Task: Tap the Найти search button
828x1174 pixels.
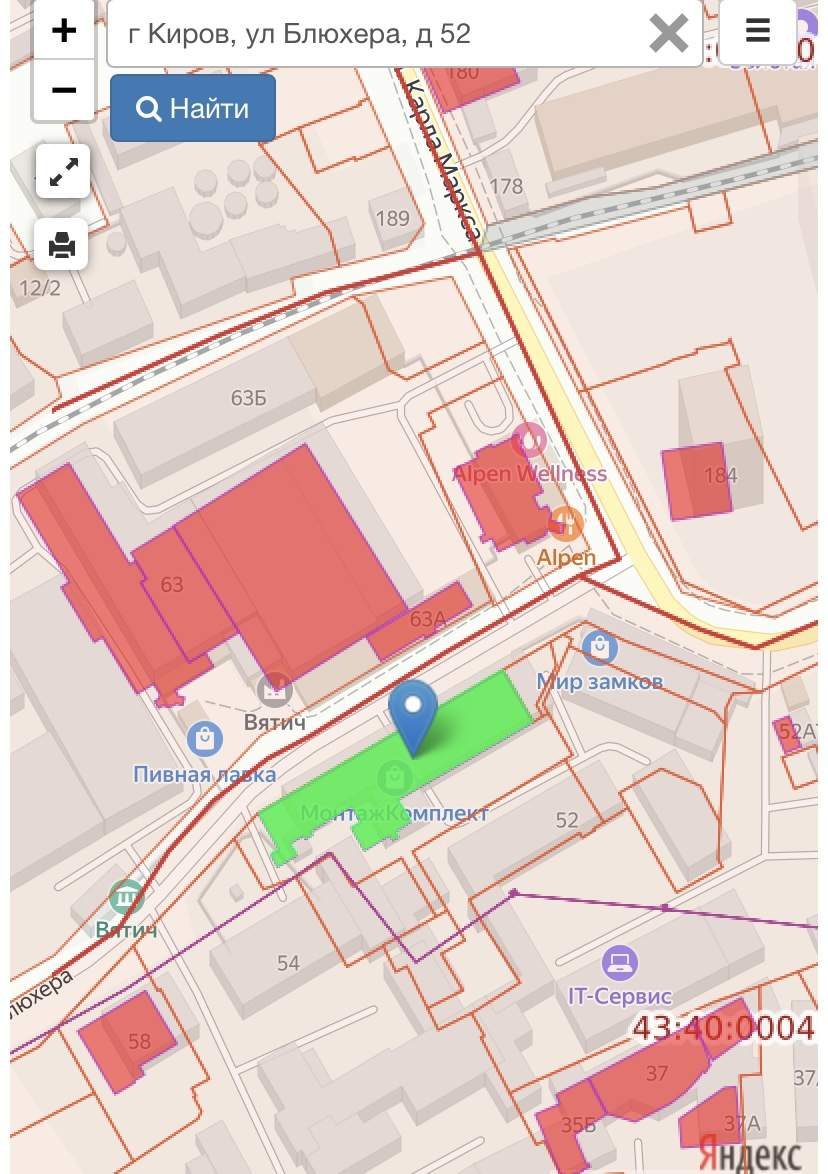Action: pos(193,108)
